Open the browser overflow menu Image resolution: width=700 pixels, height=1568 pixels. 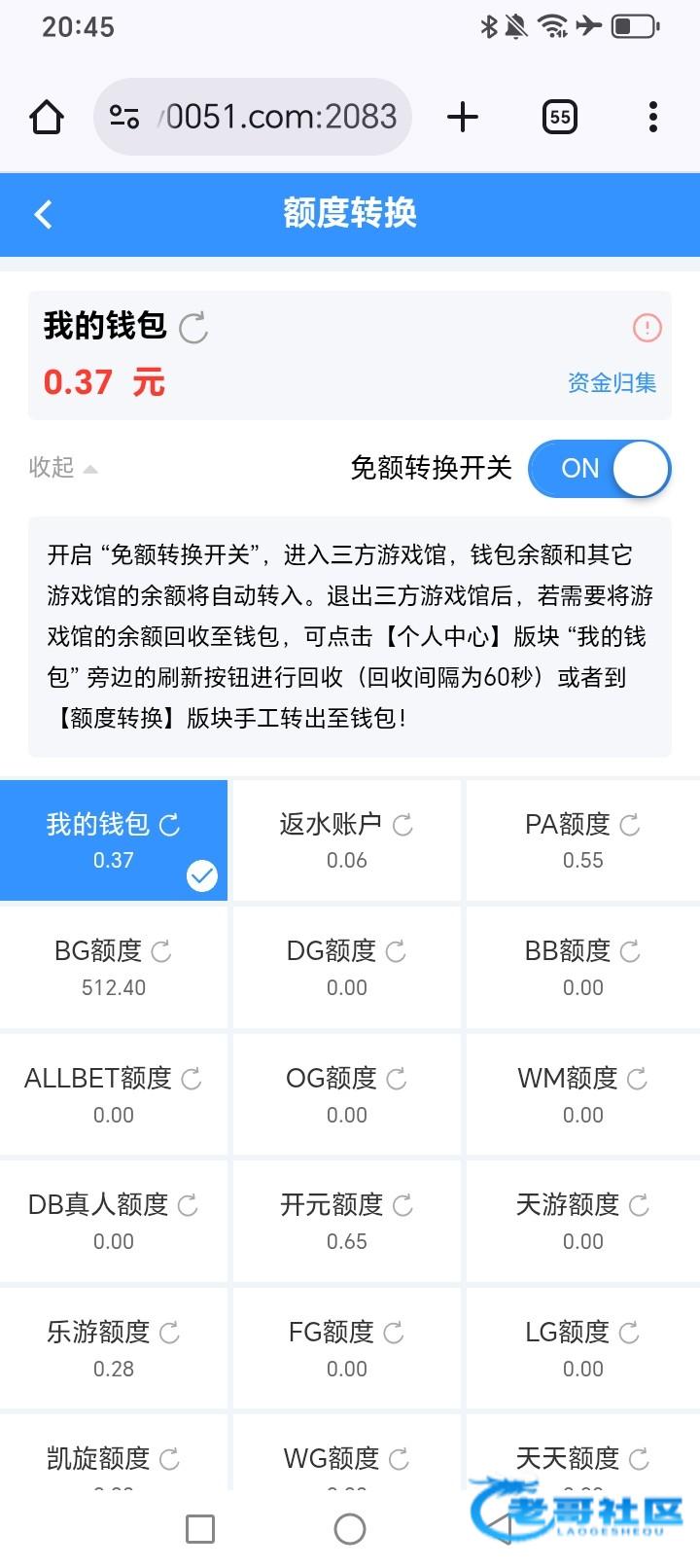point(653,117)
